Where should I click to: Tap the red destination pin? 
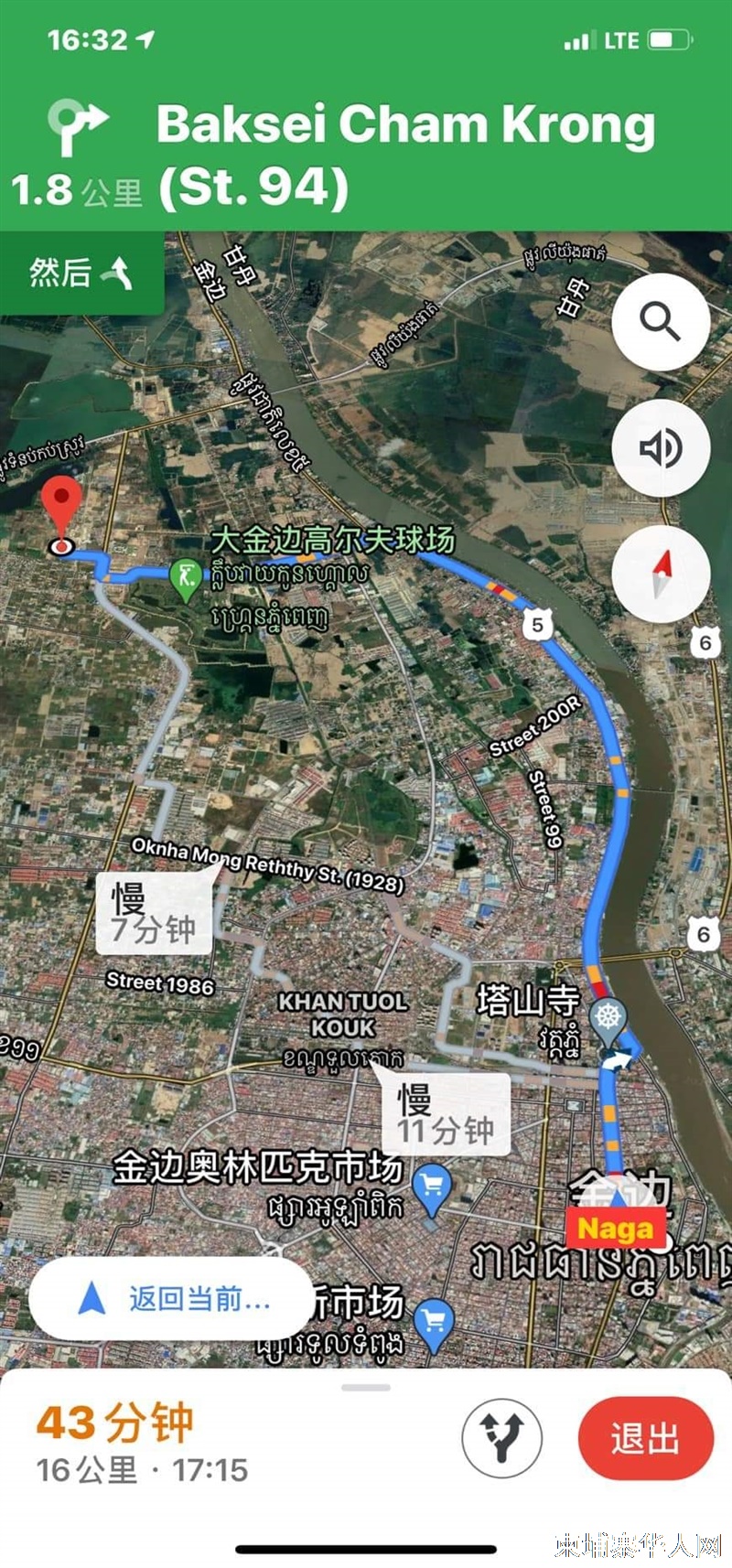[62, 512]
